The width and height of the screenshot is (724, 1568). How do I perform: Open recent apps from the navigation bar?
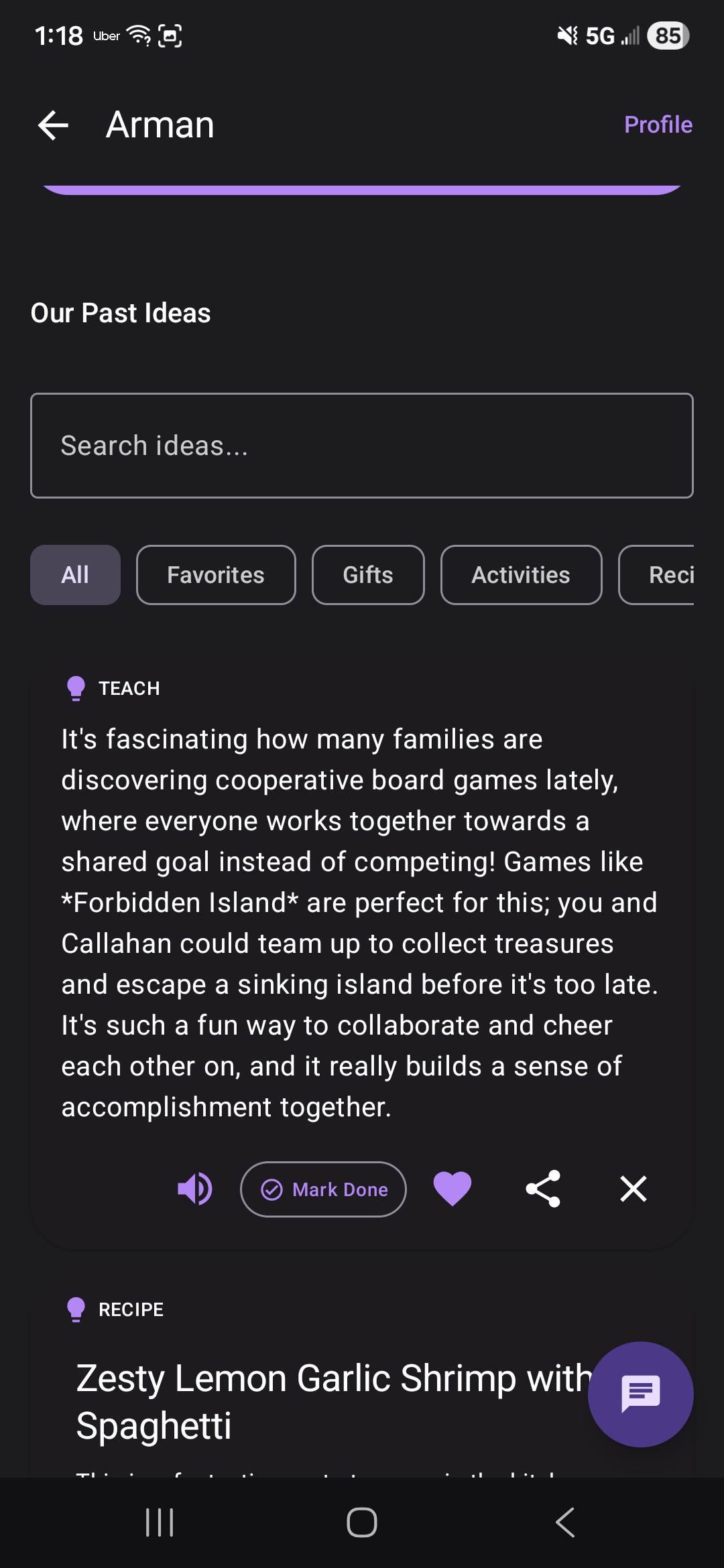(160, 1521)
